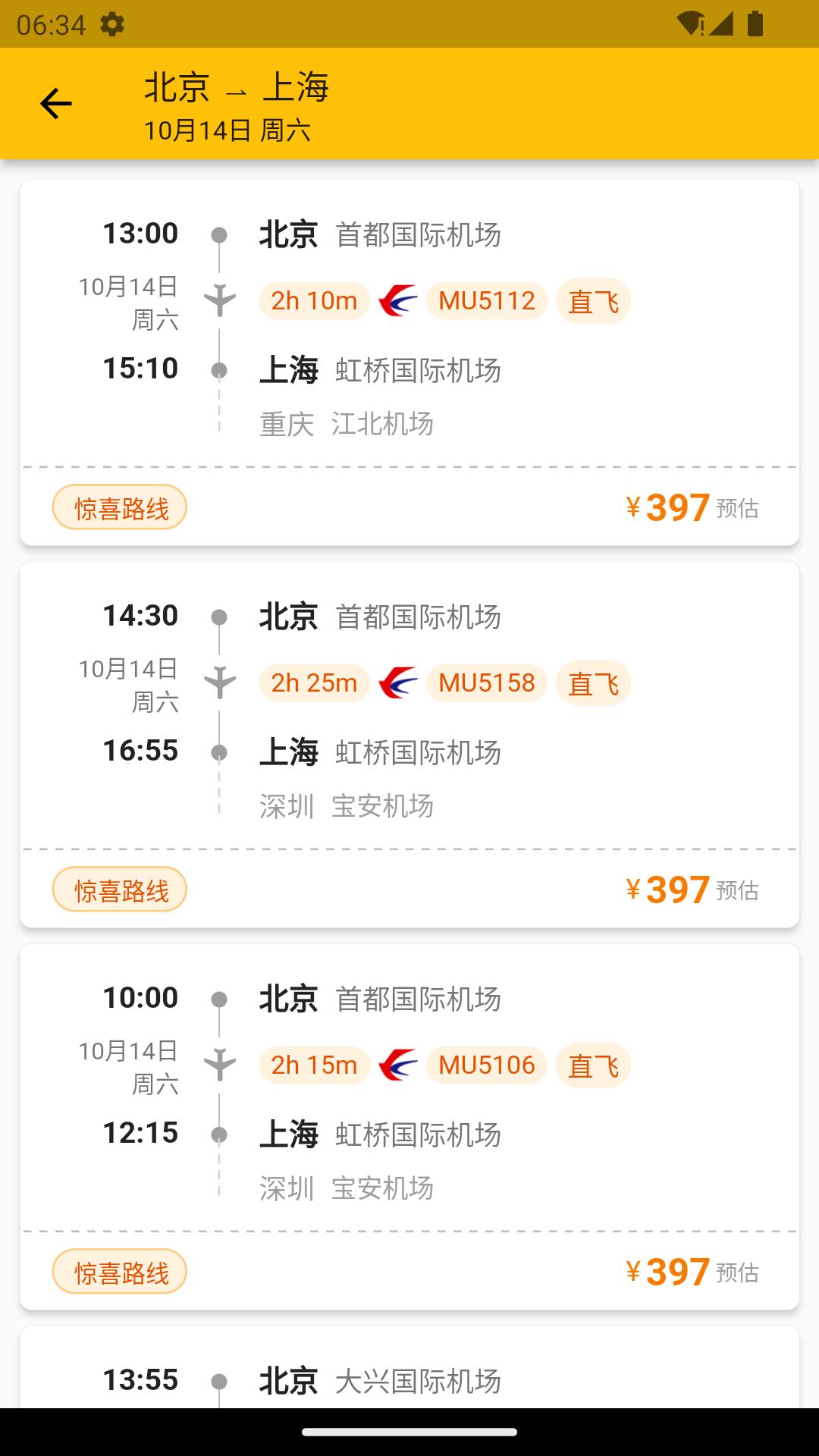Screen dimensions: 819x1456
Task: Select the 直飞 tag on the 10:00 flight
Action: pos(593,1065)
